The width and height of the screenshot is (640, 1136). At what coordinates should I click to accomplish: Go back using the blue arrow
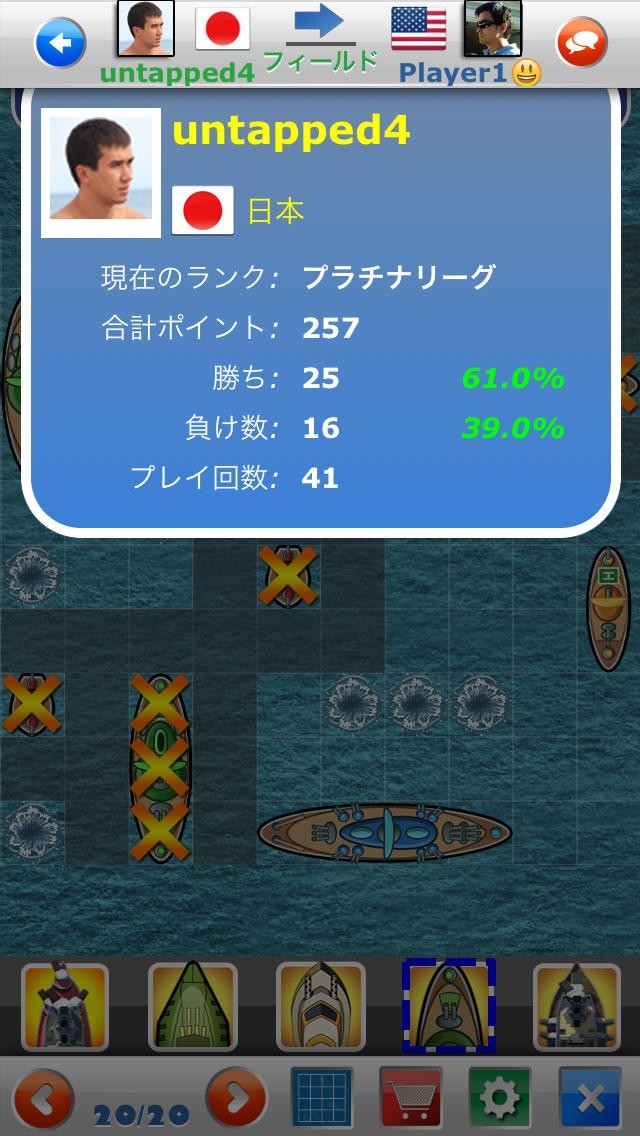(60, 43)
